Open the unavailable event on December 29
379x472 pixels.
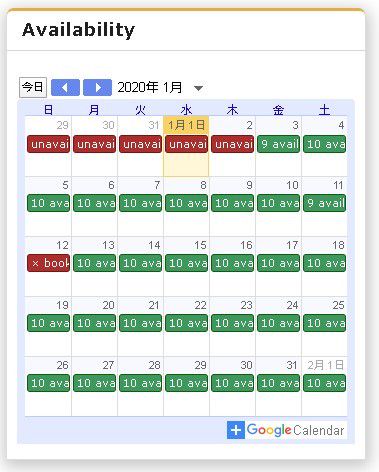[x=49, y=144]
